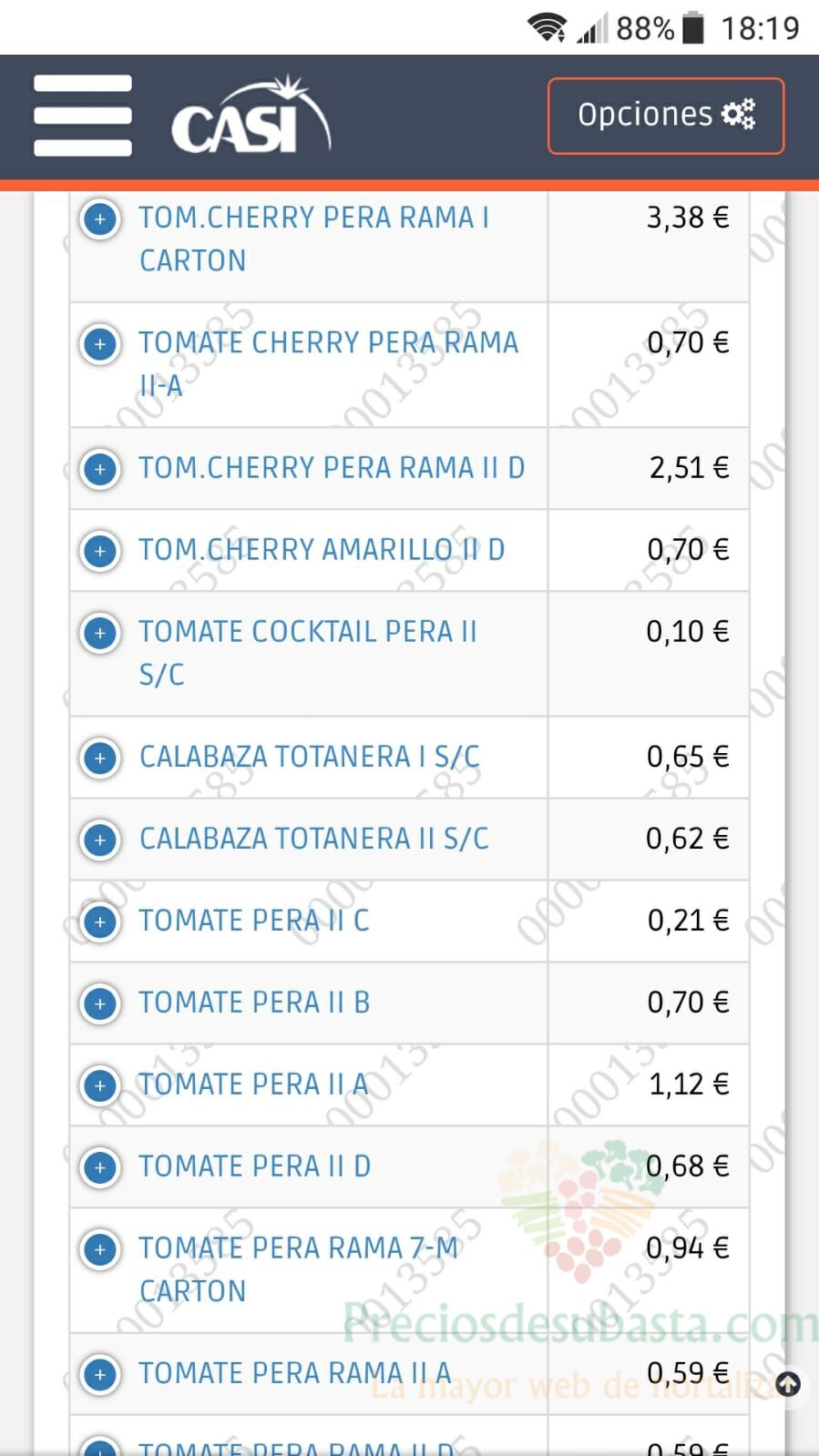
Task: Expand TOM.CHERRY AMARILLO II D details
Action: point(100,551)
